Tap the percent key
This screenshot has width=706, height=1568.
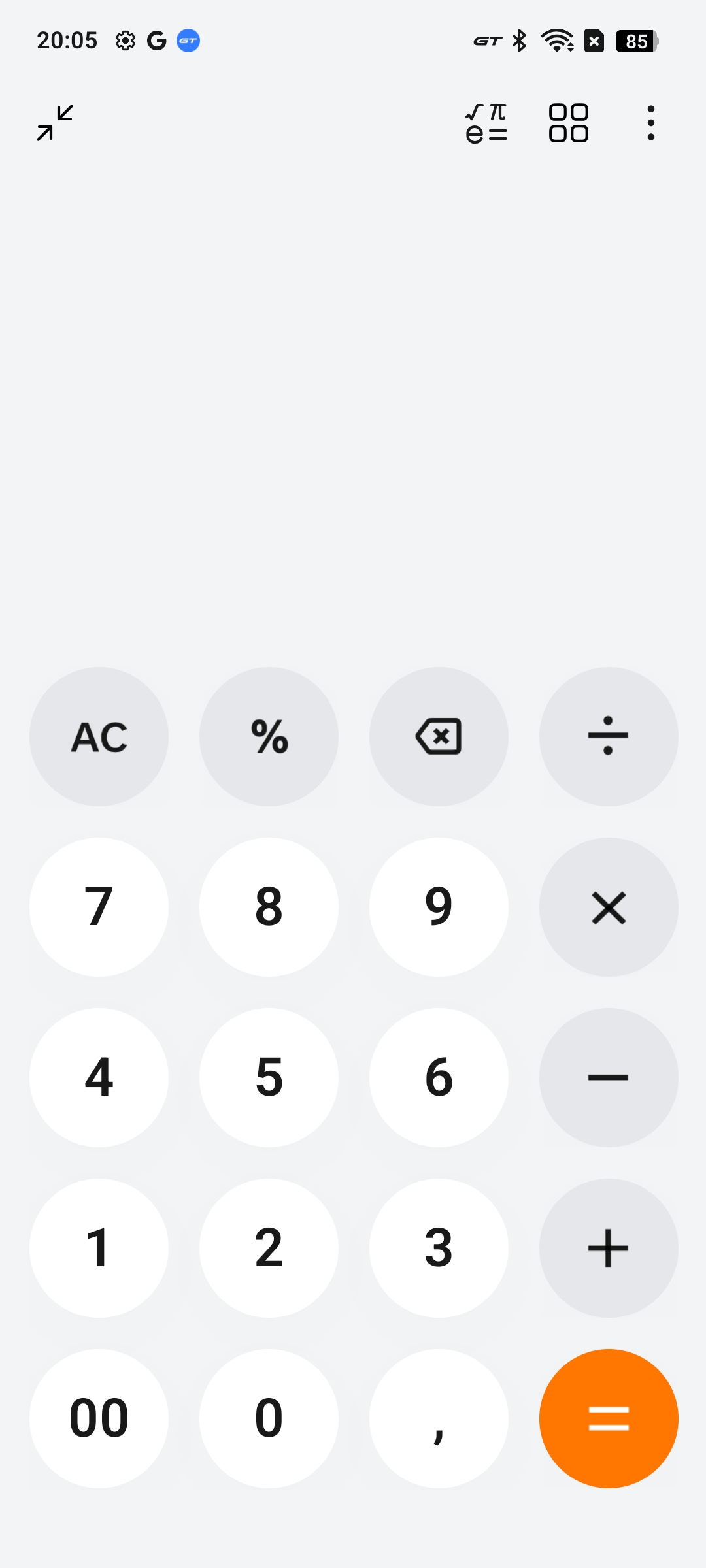(x=269, y=736)
